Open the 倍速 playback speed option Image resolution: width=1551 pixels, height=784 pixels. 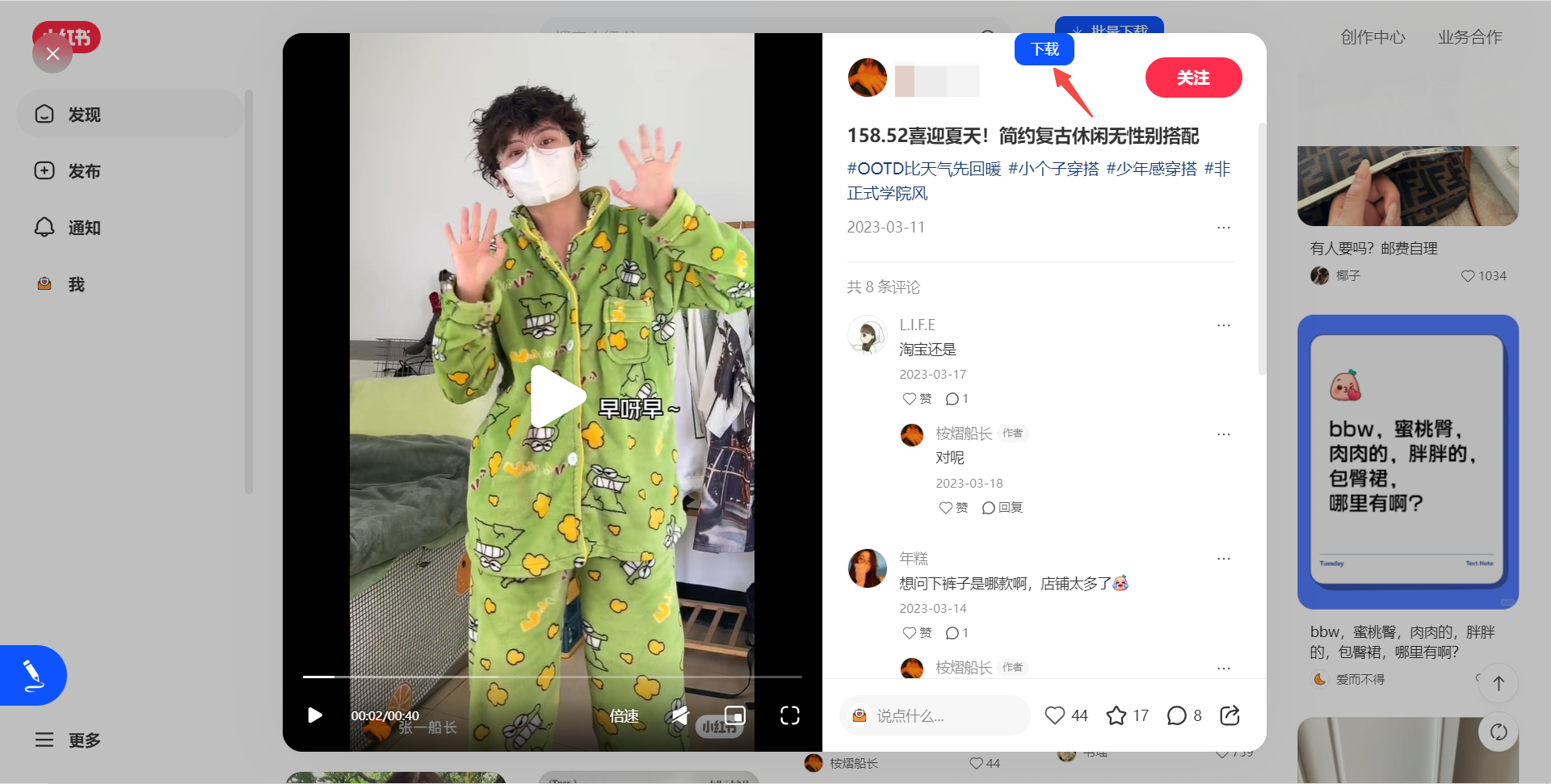(x=624, y=715)
